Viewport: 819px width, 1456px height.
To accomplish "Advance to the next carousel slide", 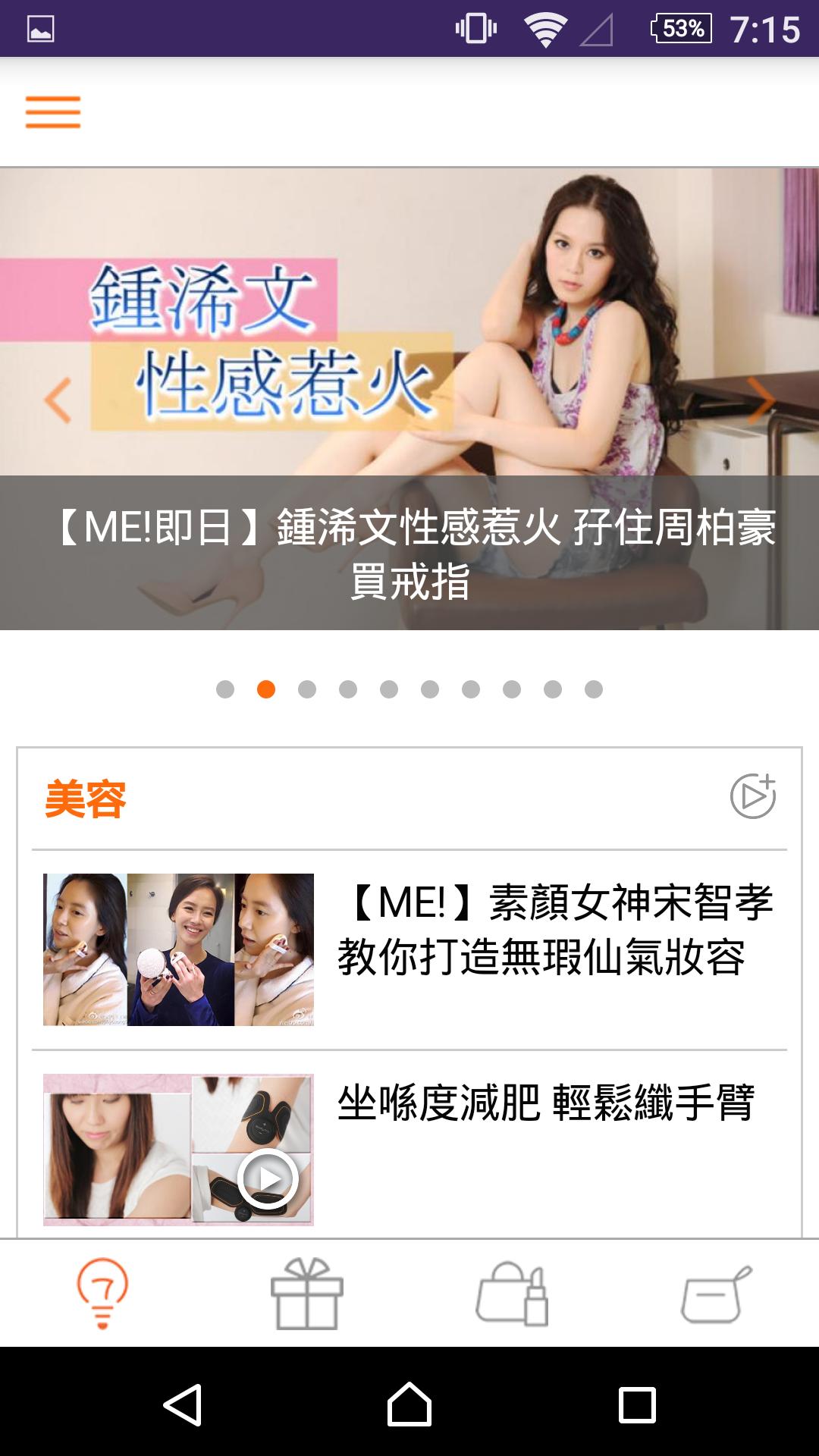I will pyautogui.click(x=761, y=400).
